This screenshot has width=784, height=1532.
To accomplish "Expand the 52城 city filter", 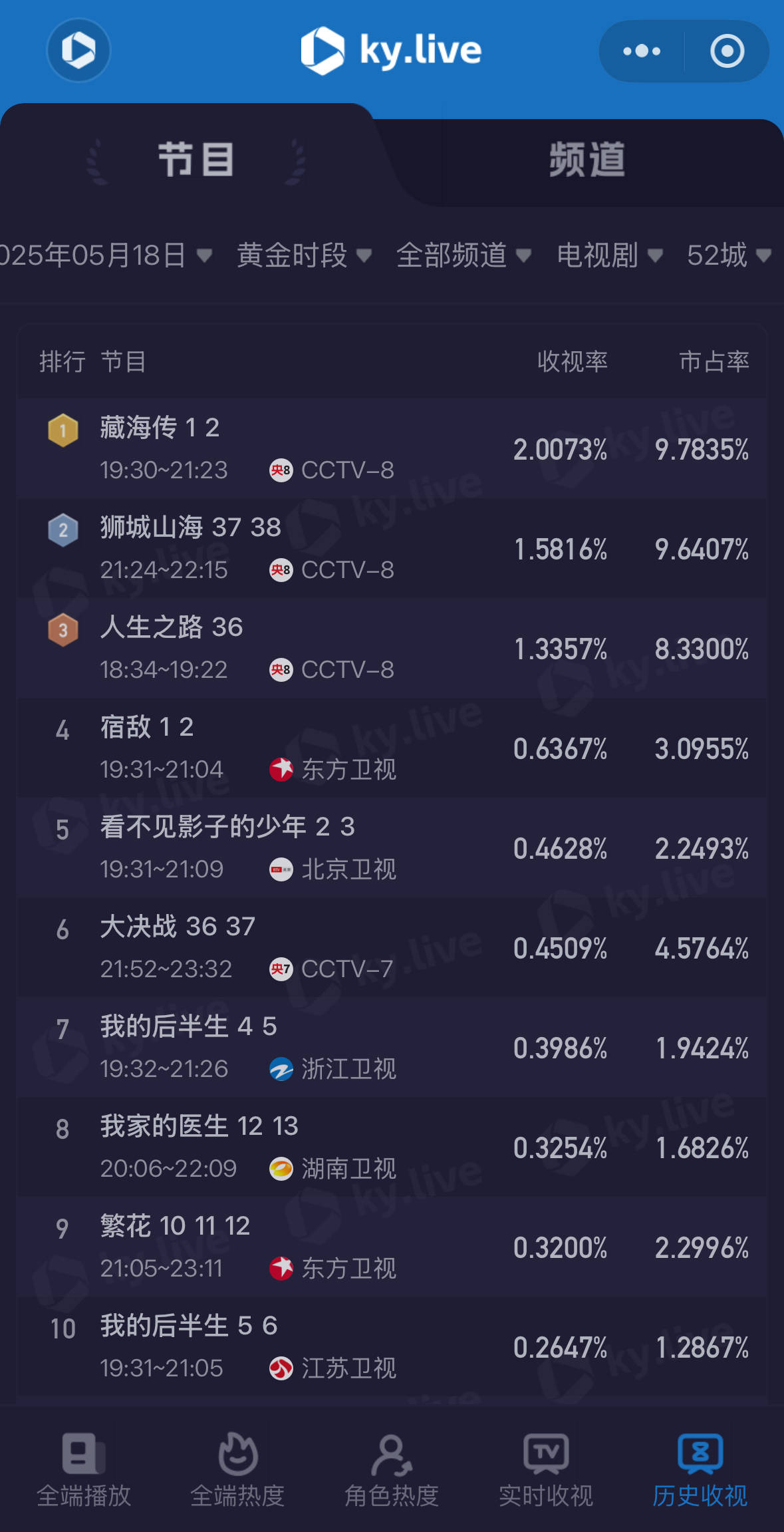I will [x=729, y=255].
